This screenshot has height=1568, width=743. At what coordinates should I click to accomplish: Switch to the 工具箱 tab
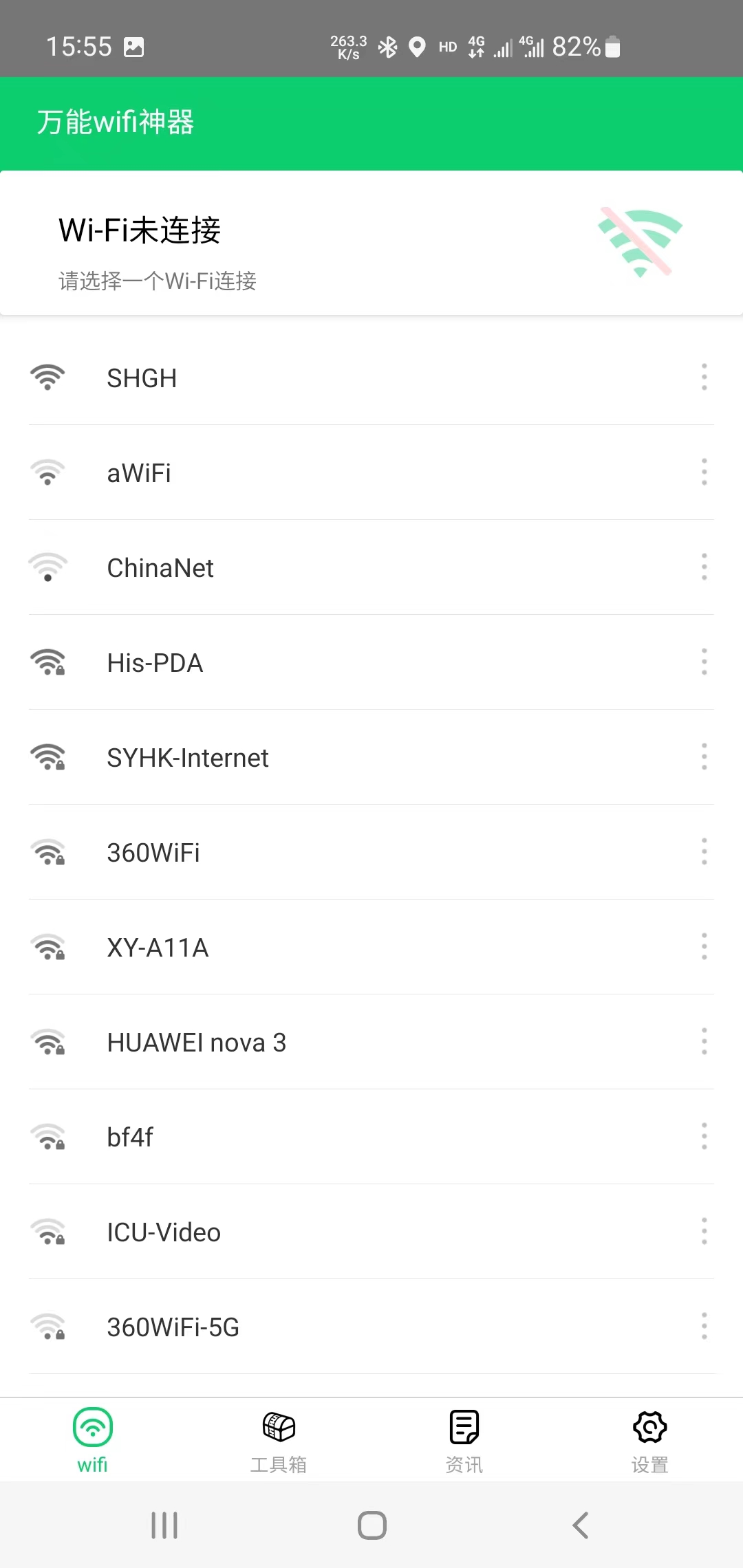279,1440
